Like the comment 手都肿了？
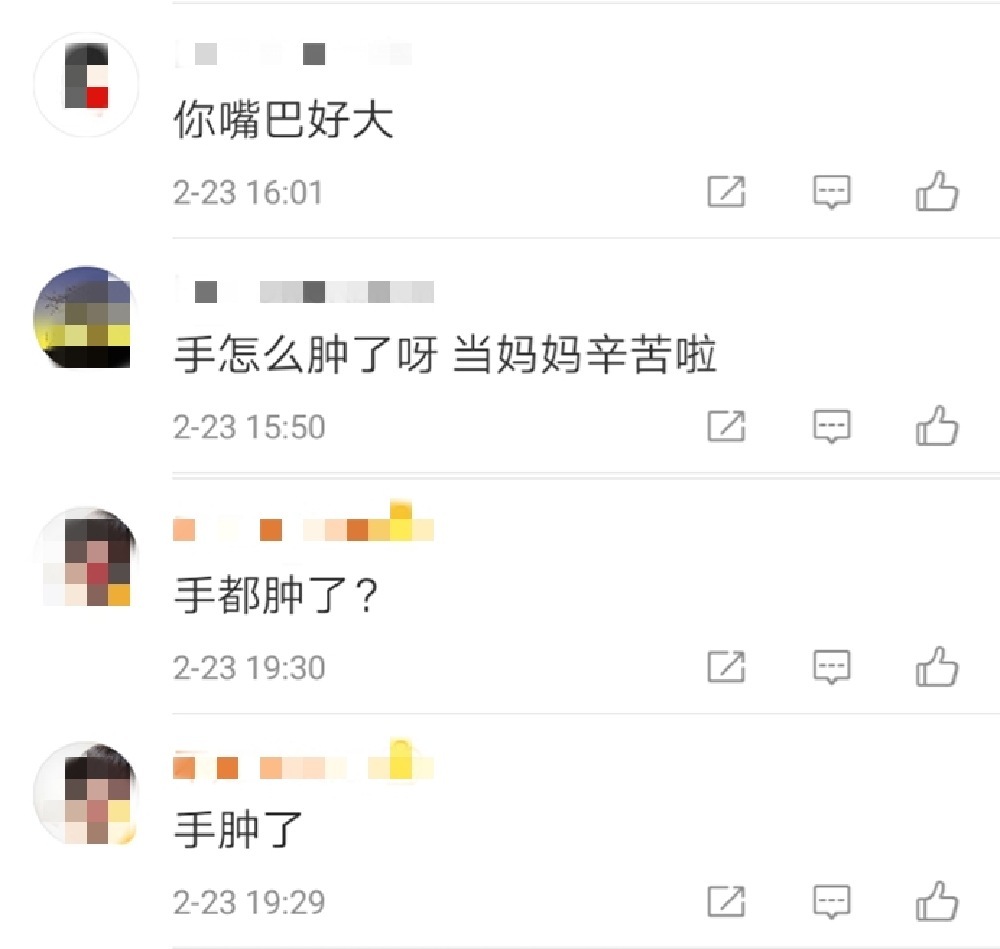The image size is (1000, 949). tap(937, 666)
